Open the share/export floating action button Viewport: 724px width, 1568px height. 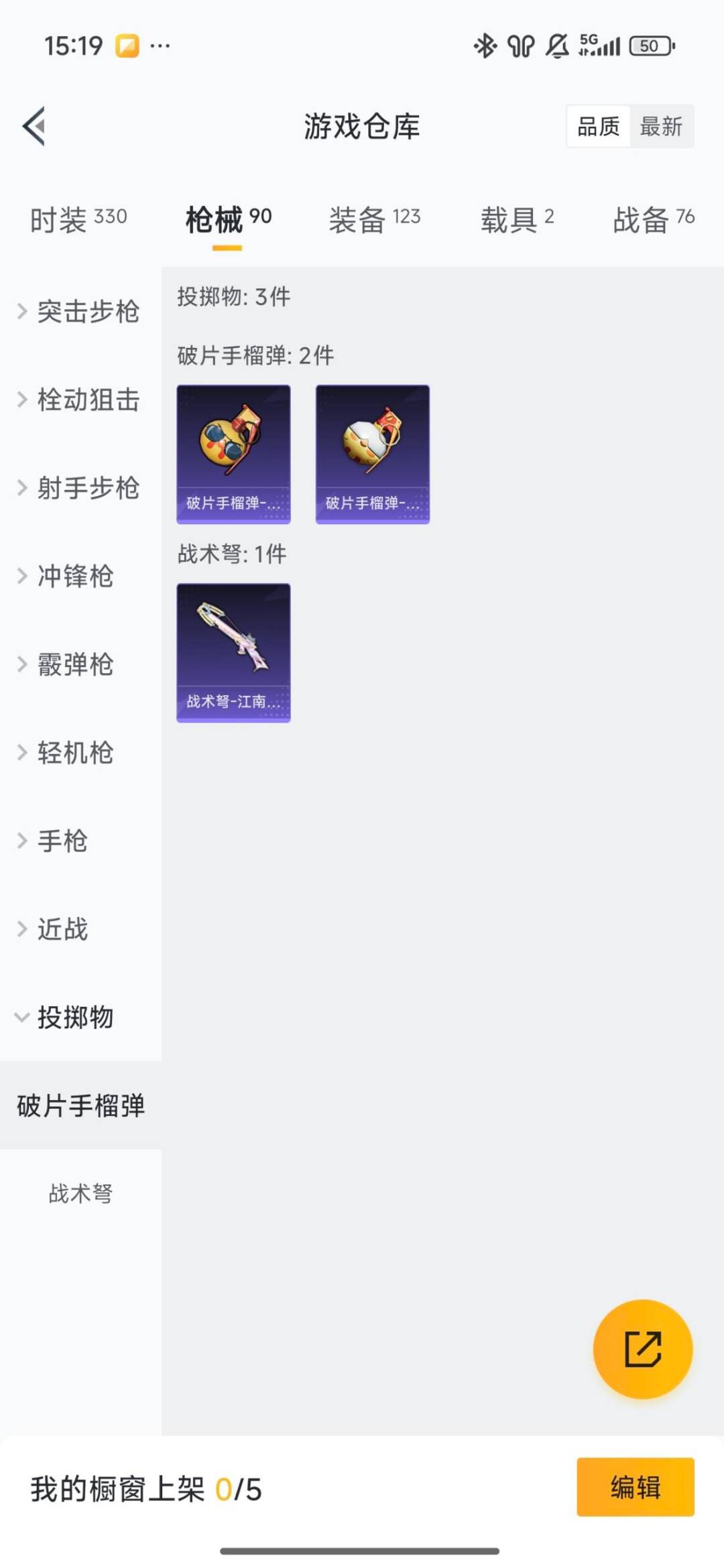pos(642,1350)
